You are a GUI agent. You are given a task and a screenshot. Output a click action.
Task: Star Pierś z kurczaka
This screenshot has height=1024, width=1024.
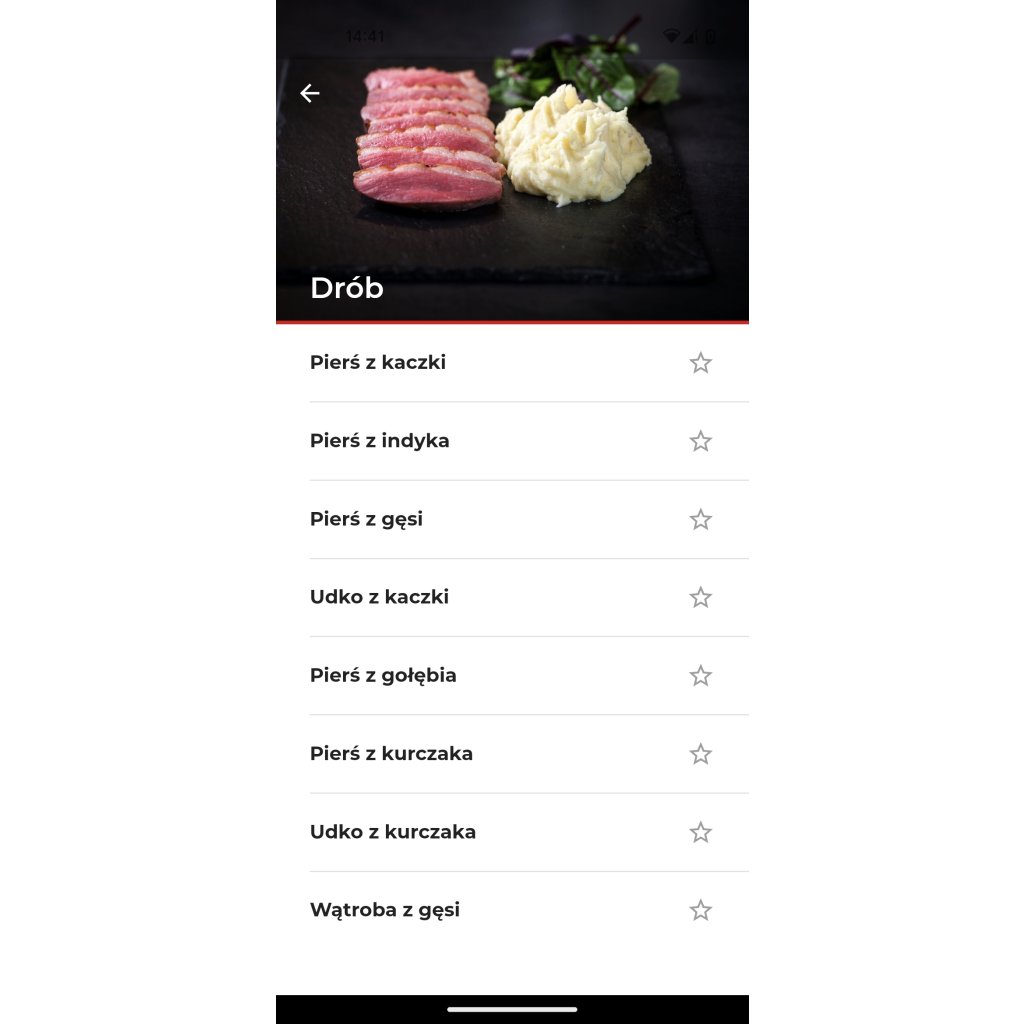point(700,754)
